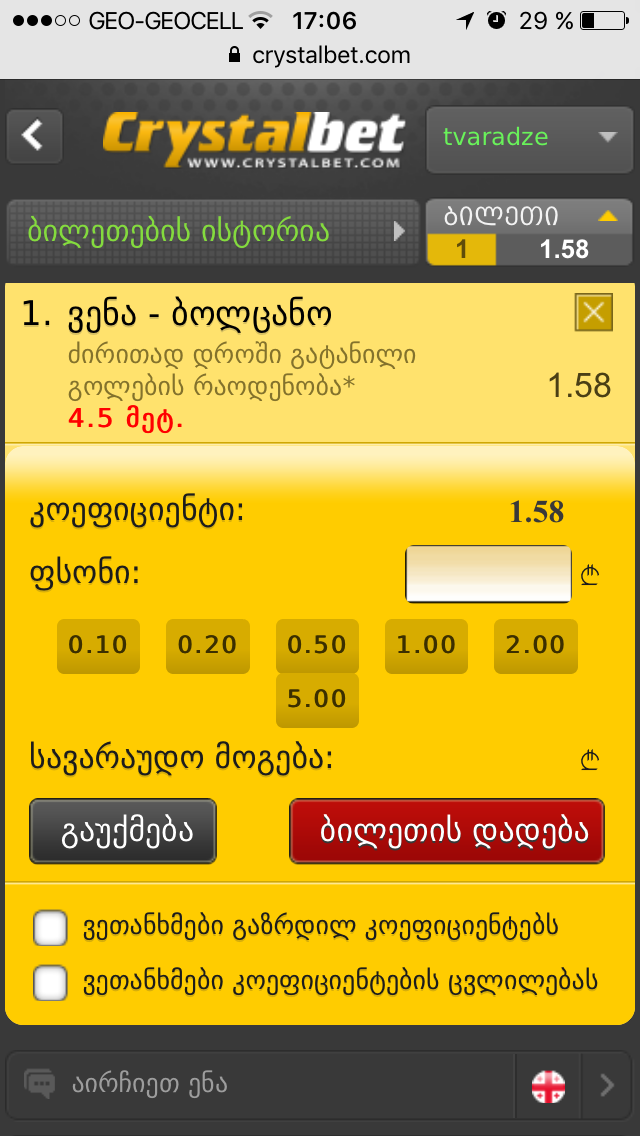Set stake to 2.00
This screenshot has height=1136, width=640.
pyautogui.click(x=535, y=645)
